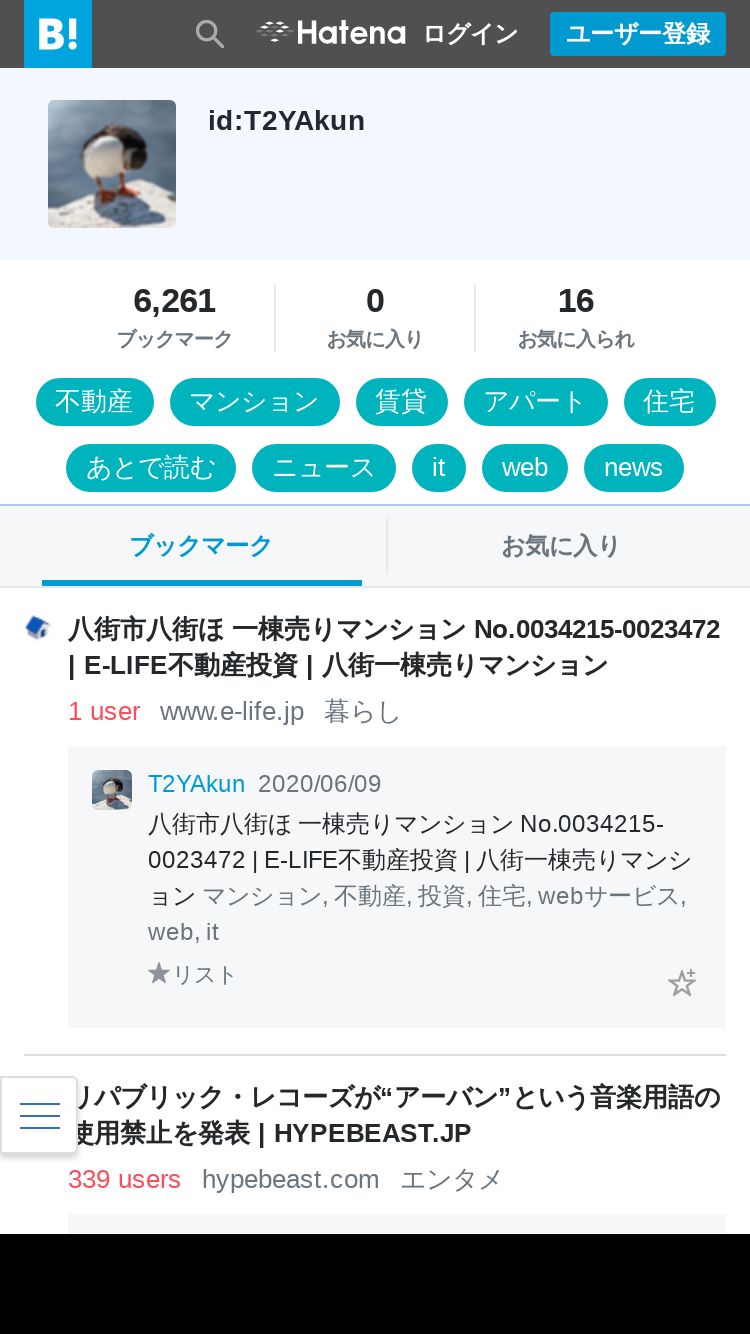Tap the news tag chip
750x1334 pixels.
[x=634, y=468]
